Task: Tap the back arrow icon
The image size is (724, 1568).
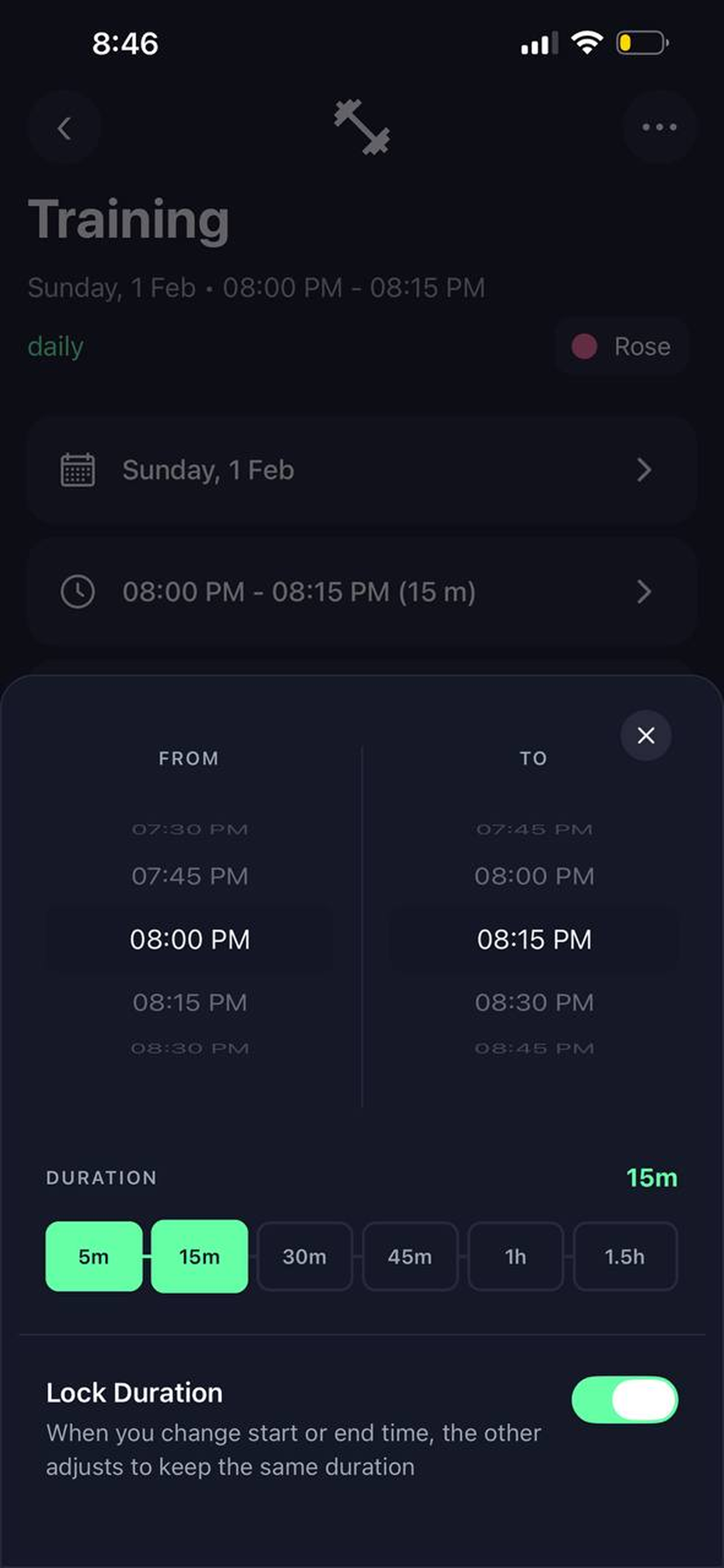Action: [65, 129]
